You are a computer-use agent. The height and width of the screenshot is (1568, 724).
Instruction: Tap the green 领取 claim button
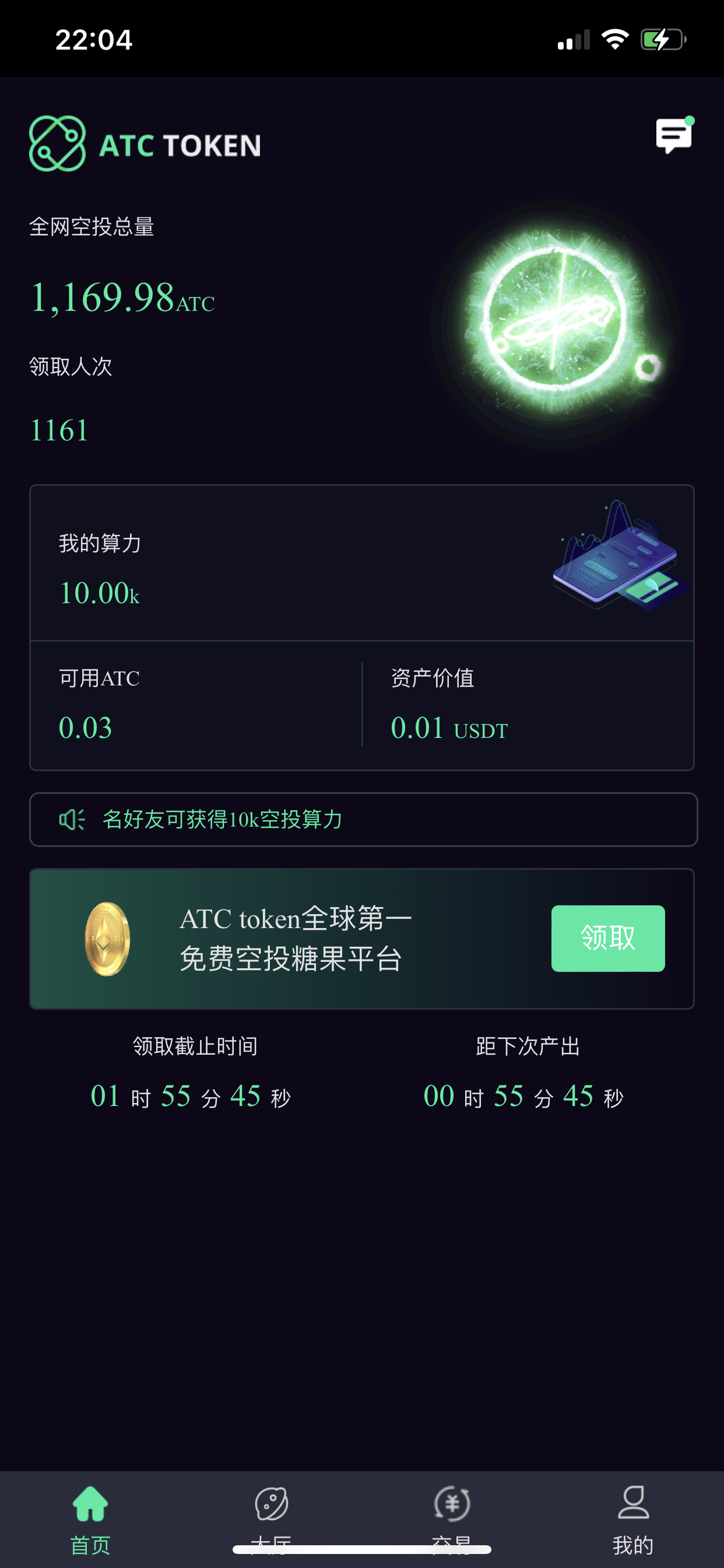point(607,938)
